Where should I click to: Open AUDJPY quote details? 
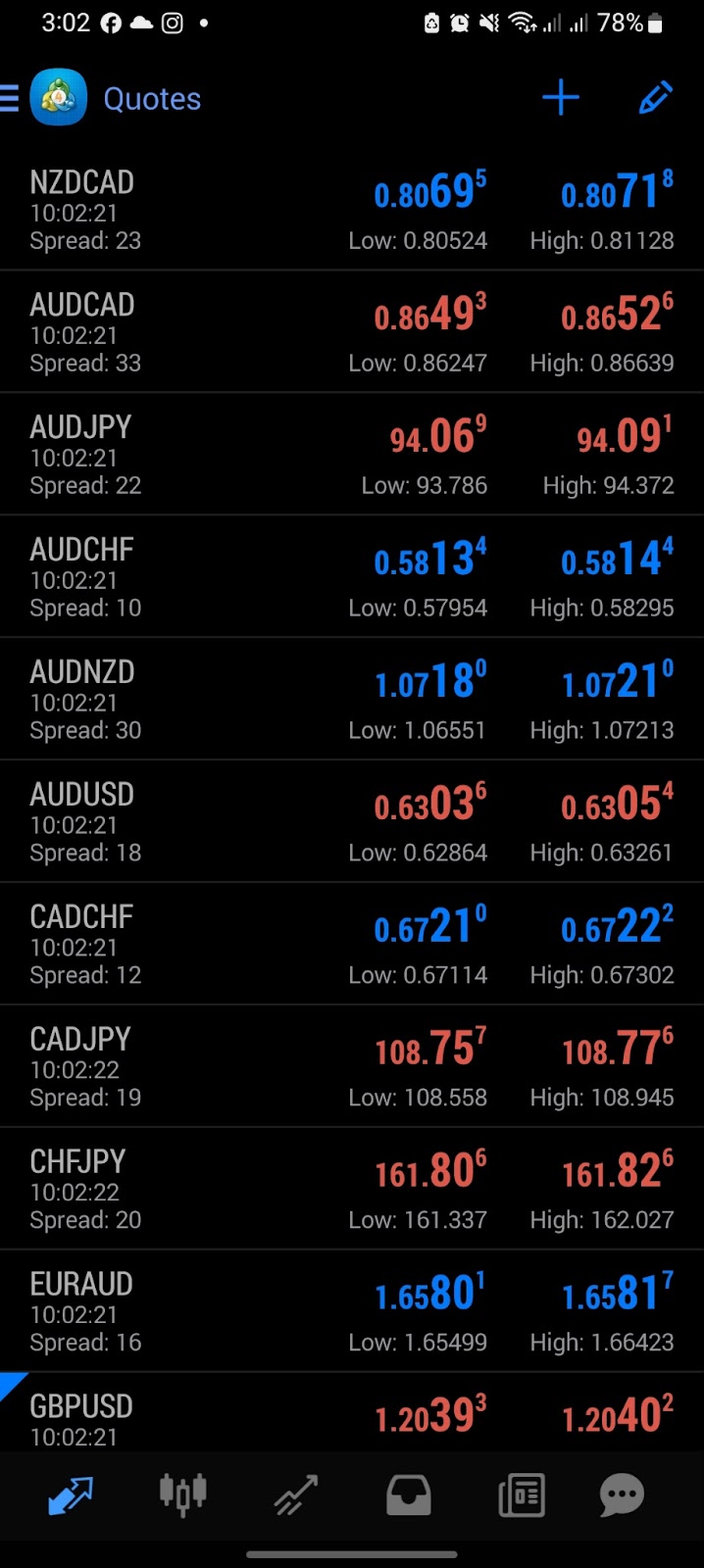click(x=352, y=454)
